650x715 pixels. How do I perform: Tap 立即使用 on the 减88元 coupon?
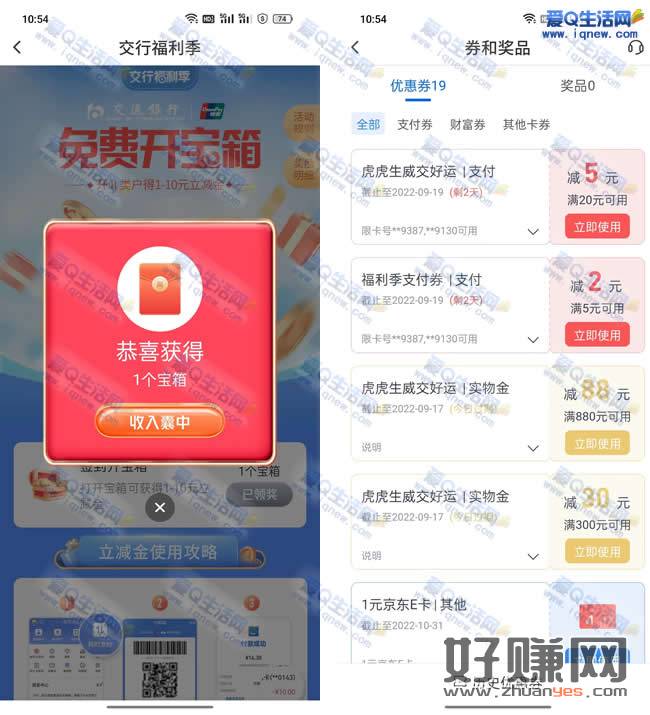pyautogui.click(x=597, y=443)
